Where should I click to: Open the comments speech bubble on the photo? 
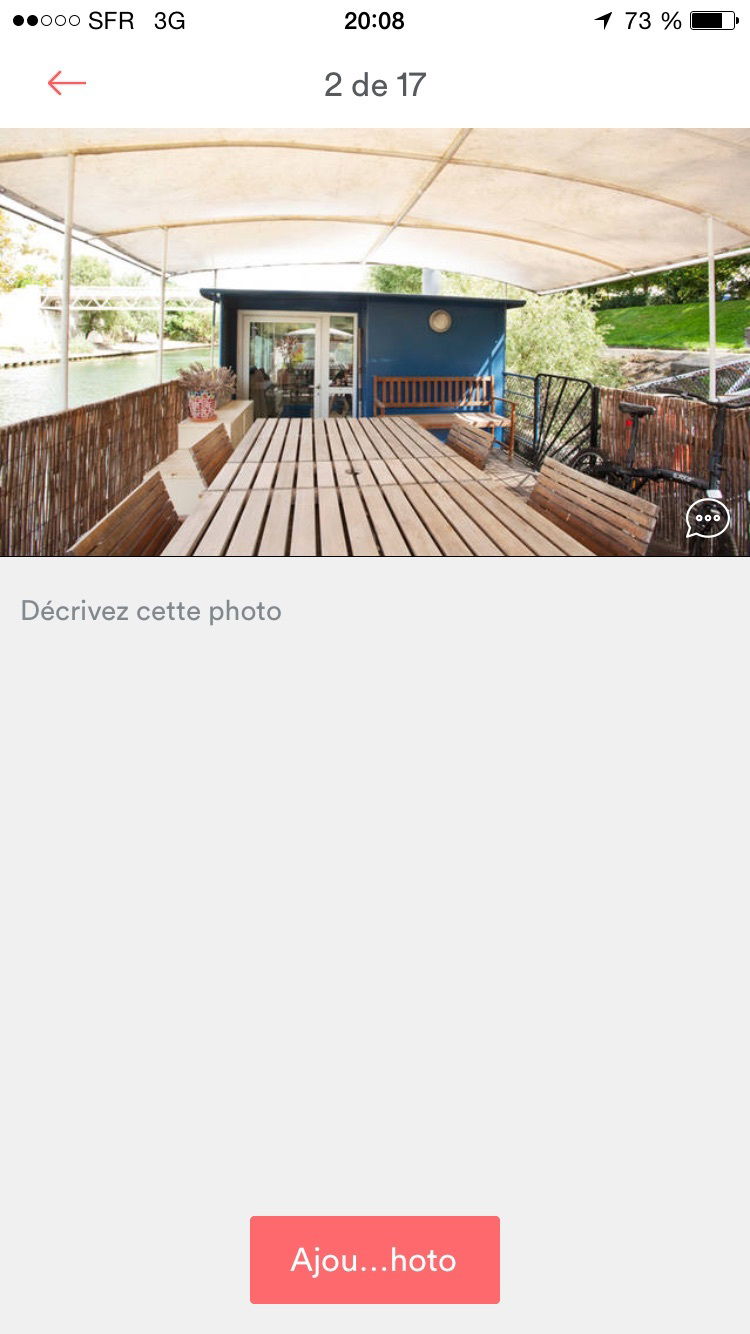click(708, 518)
